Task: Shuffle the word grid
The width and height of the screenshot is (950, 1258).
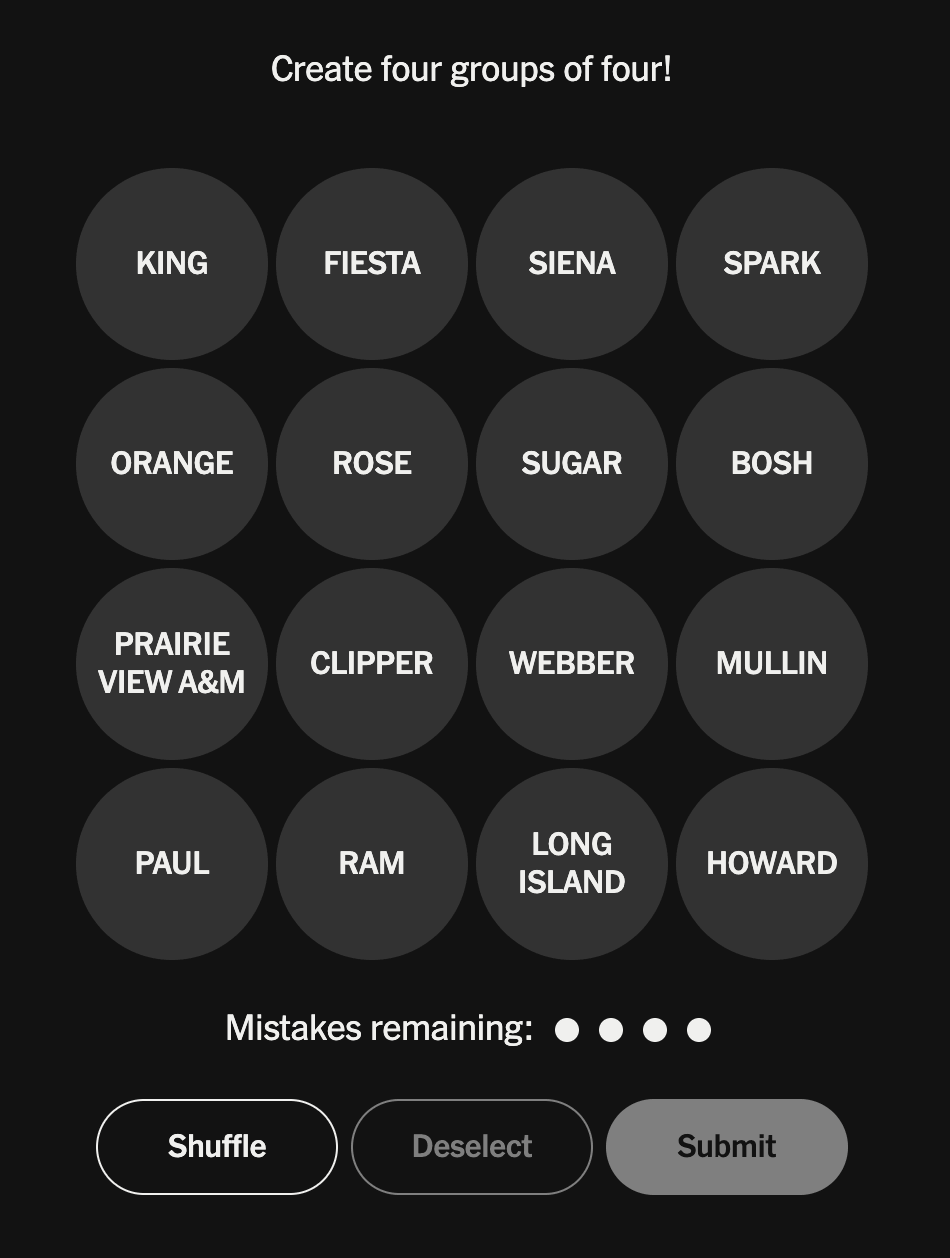Action: point(217,1147)
